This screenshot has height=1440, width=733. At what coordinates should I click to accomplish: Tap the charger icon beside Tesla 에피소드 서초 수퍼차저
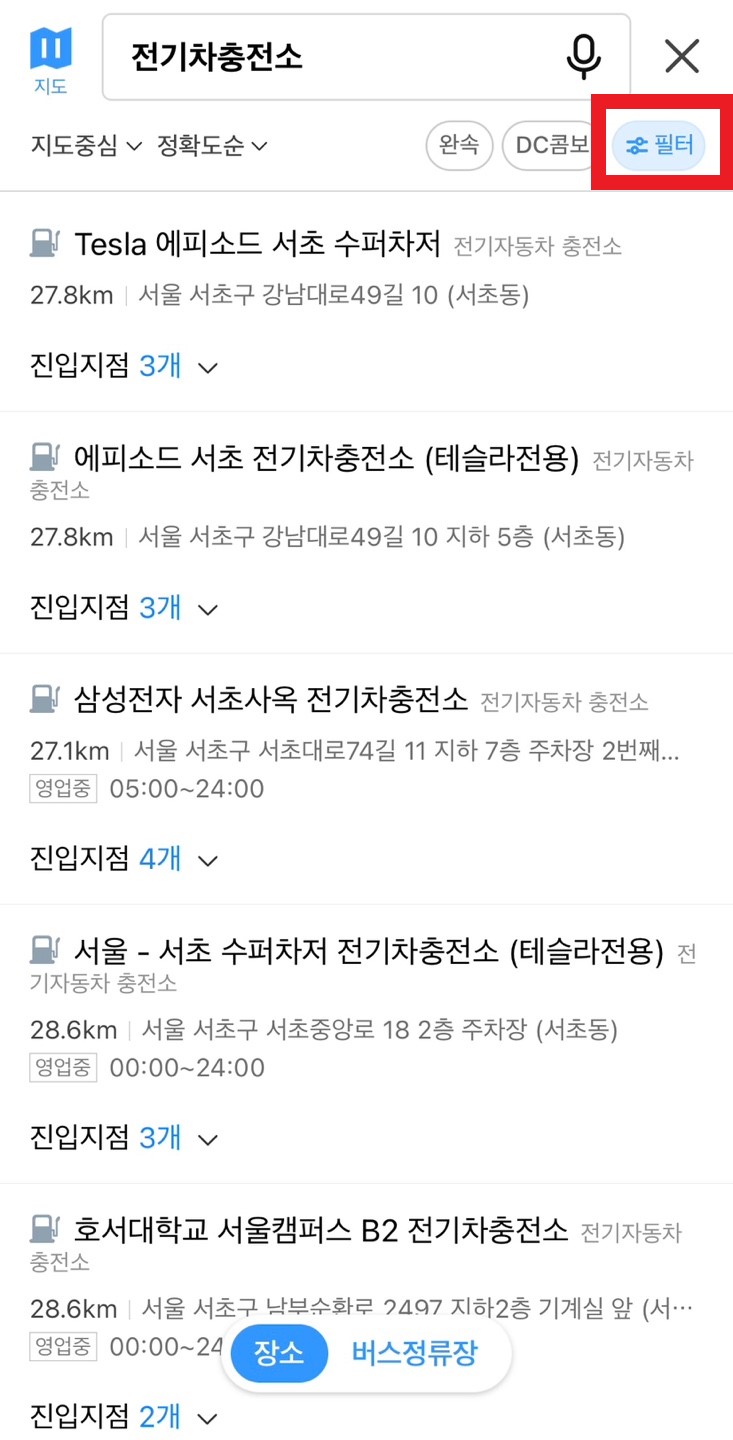pos(40,241)
